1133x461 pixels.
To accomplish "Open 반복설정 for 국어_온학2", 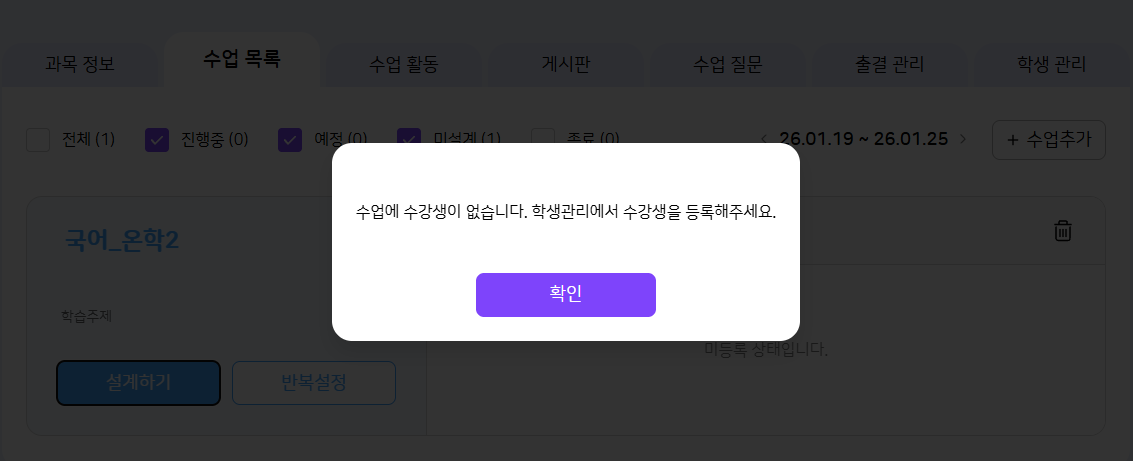I will (314, 383).
